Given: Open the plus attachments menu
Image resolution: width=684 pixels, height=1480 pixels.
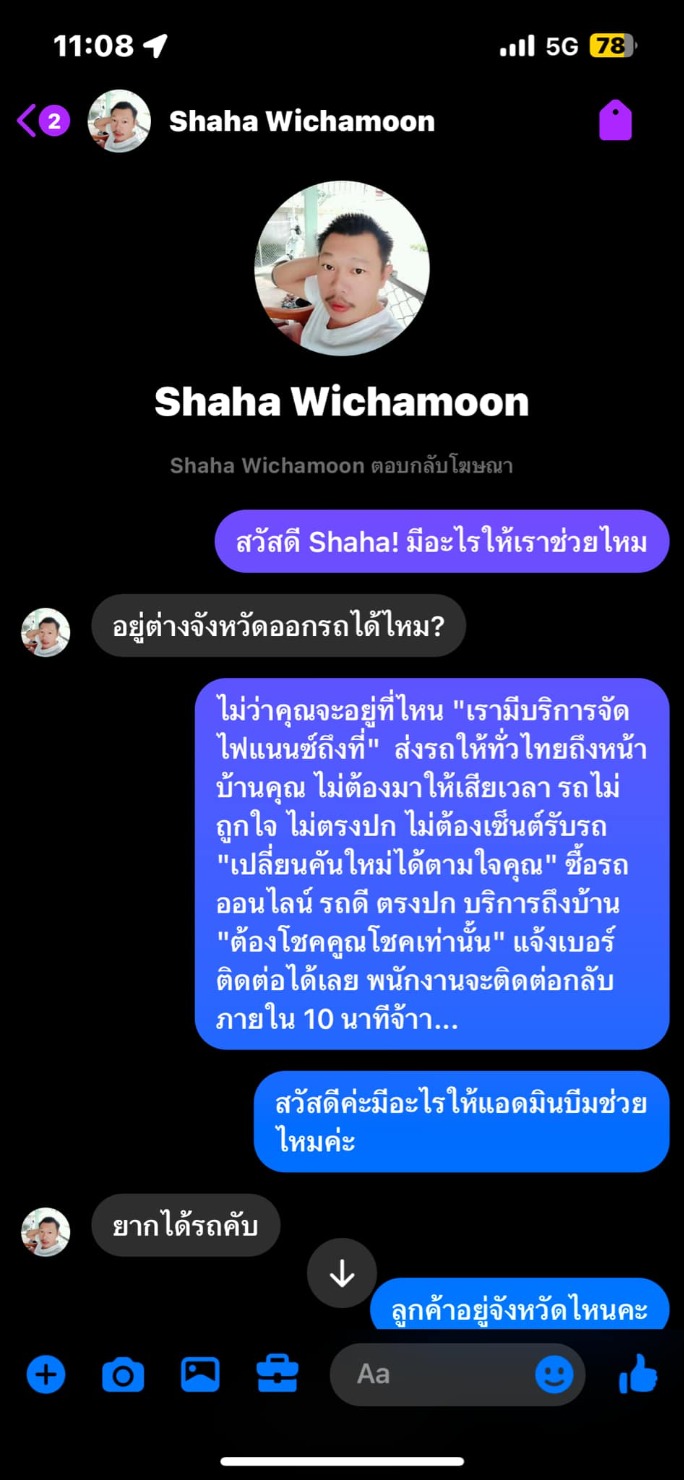Looking at the screenshot, I should (x=45, y=1374).
